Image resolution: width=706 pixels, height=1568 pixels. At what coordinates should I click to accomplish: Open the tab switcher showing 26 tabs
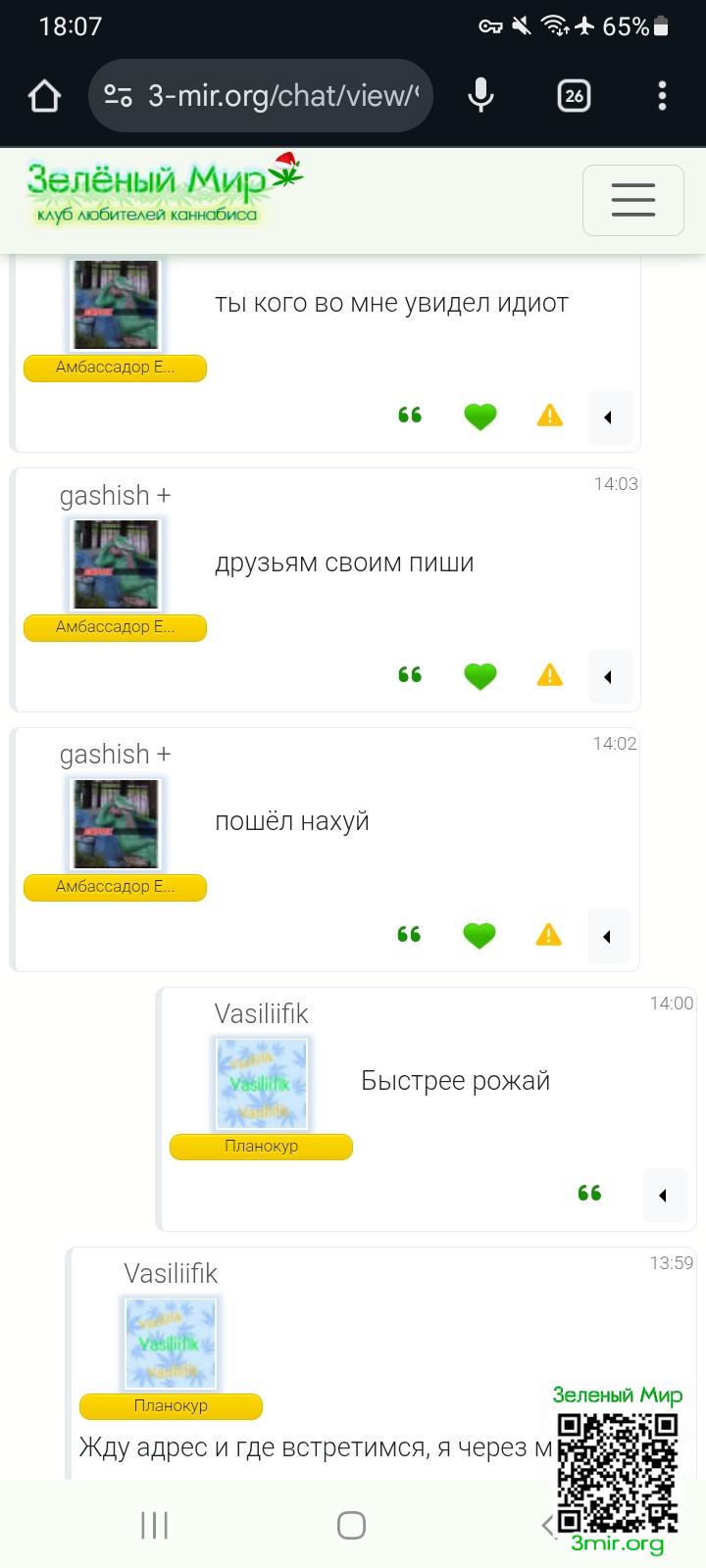click(x=574, y=95)
